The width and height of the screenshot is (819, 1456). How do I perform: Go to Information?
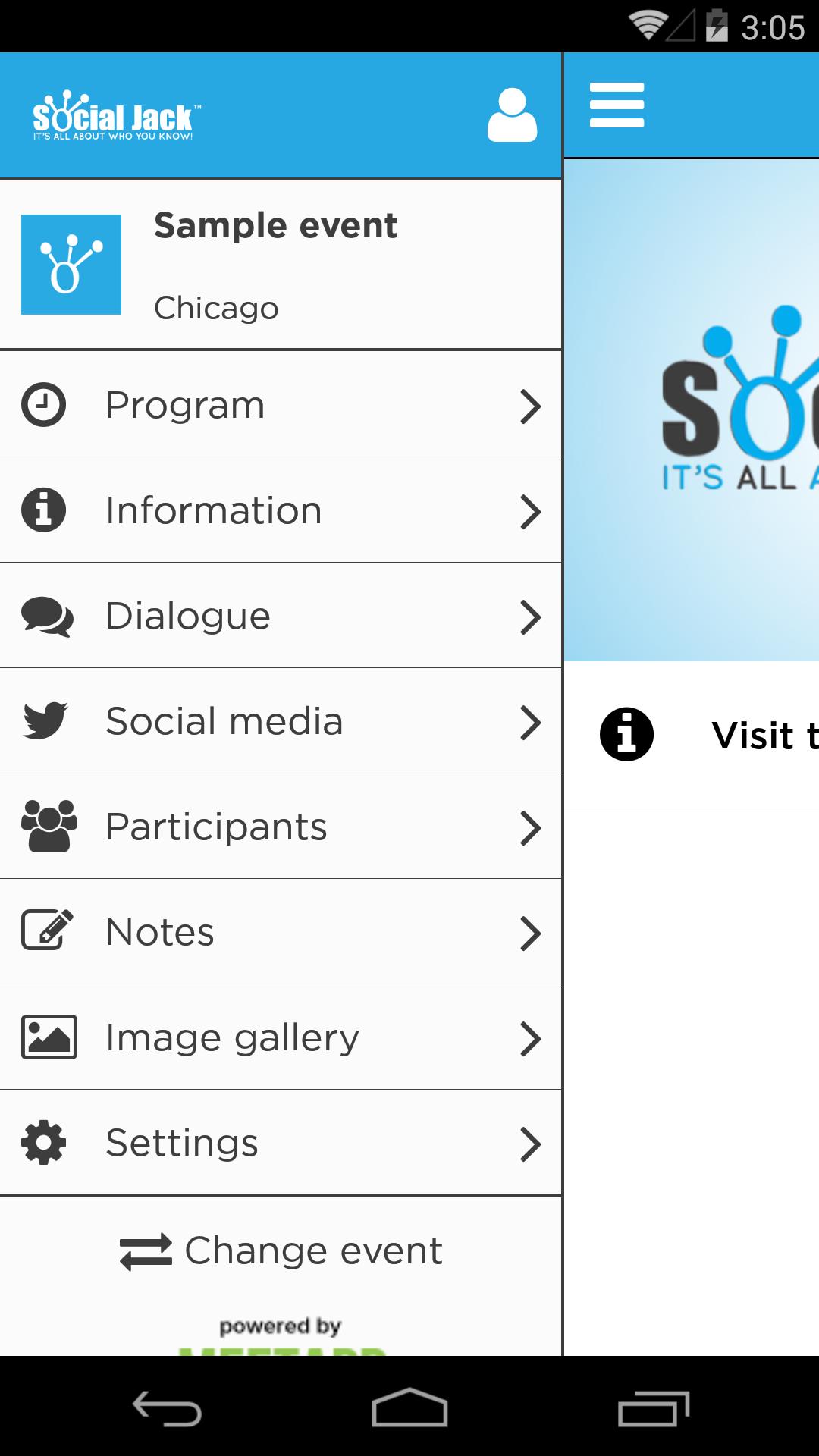(x=281, y=510)
